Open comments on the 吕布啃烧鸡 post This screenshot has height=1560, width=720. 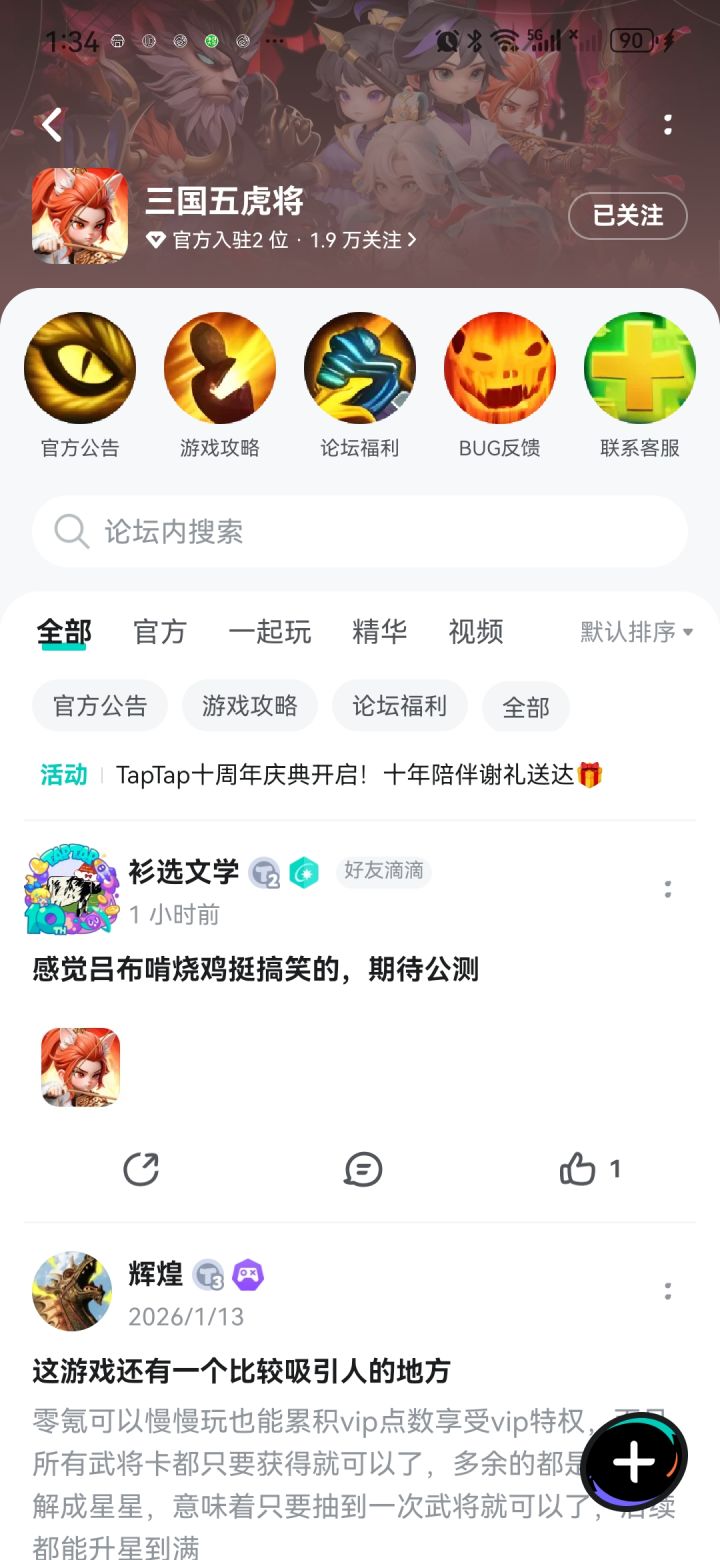point(363,1168)
